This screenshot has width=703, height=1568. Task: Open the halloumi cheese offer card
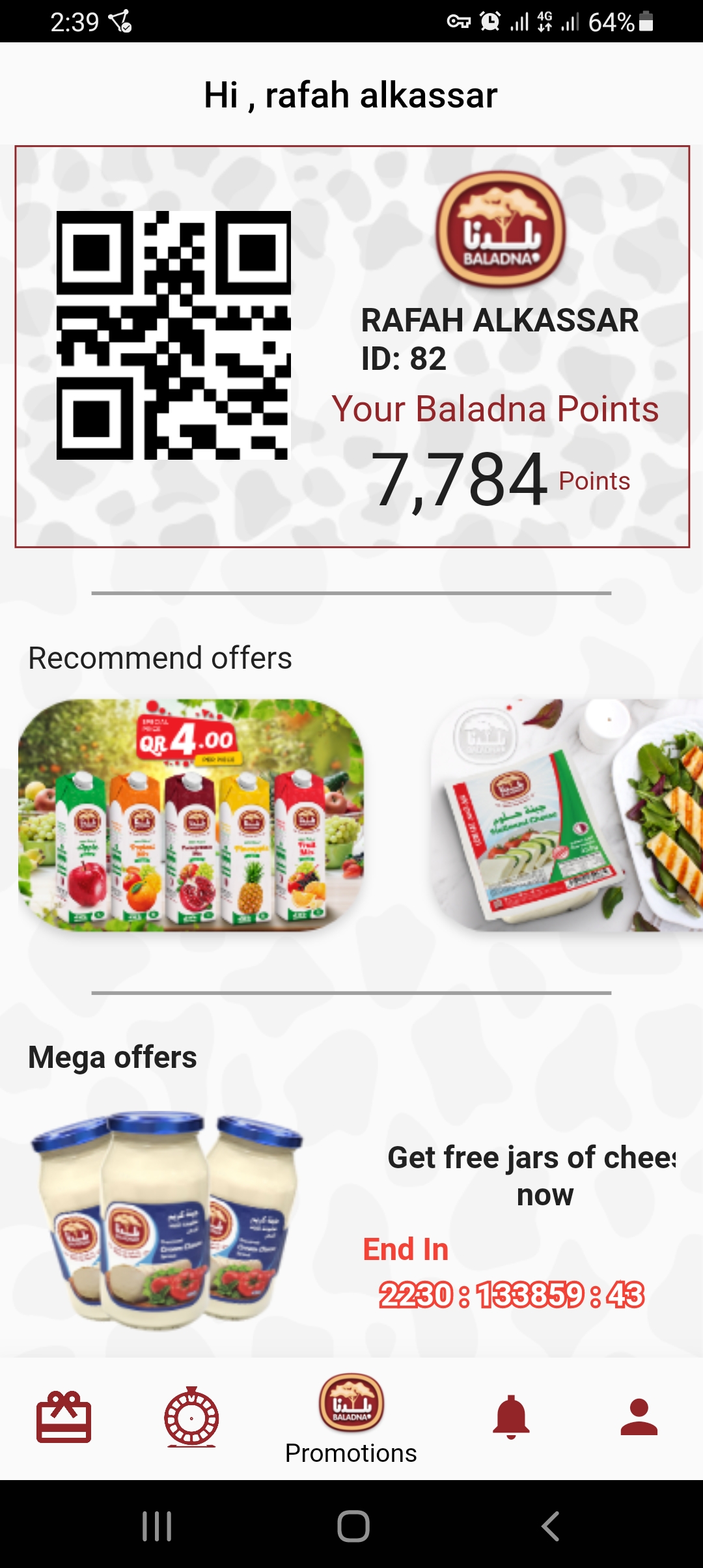(566, 815)
